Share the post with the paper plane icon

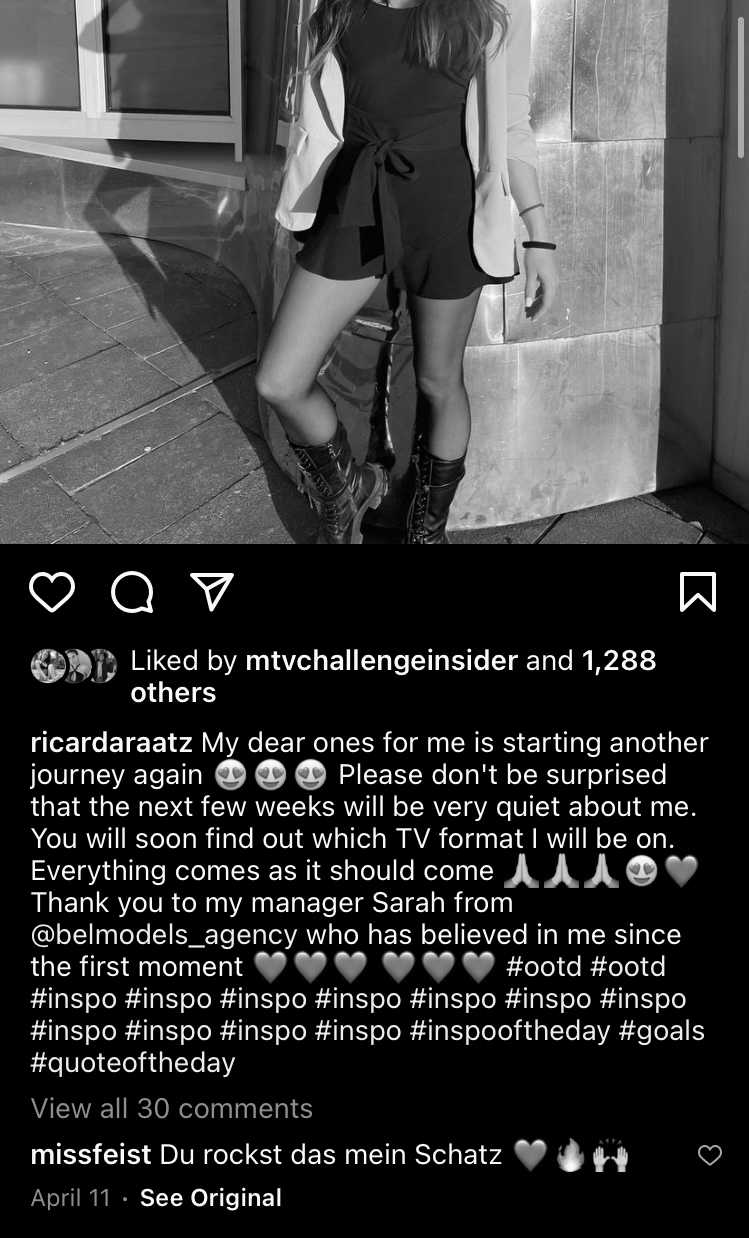(x=212, y=592)
